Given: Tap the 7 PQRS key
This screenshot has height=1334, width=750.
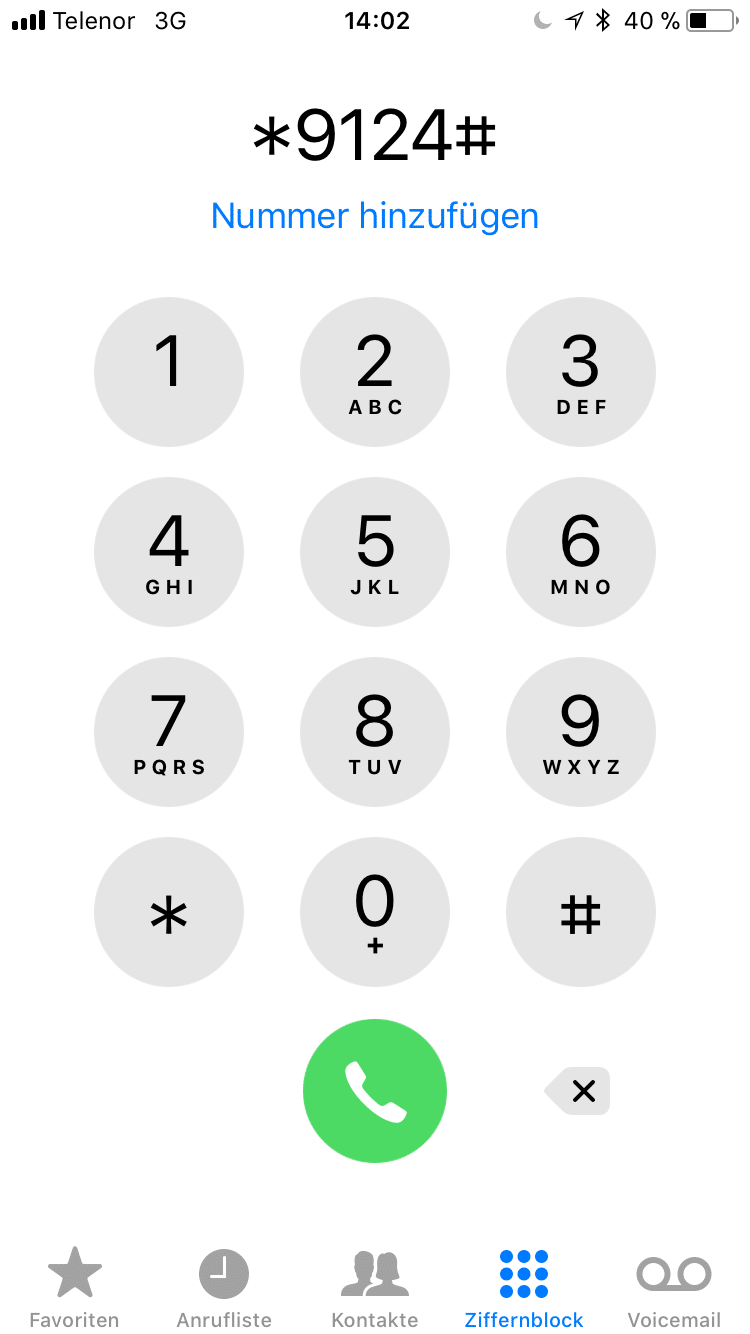Looking at the screenshot, I should [169, 732].
